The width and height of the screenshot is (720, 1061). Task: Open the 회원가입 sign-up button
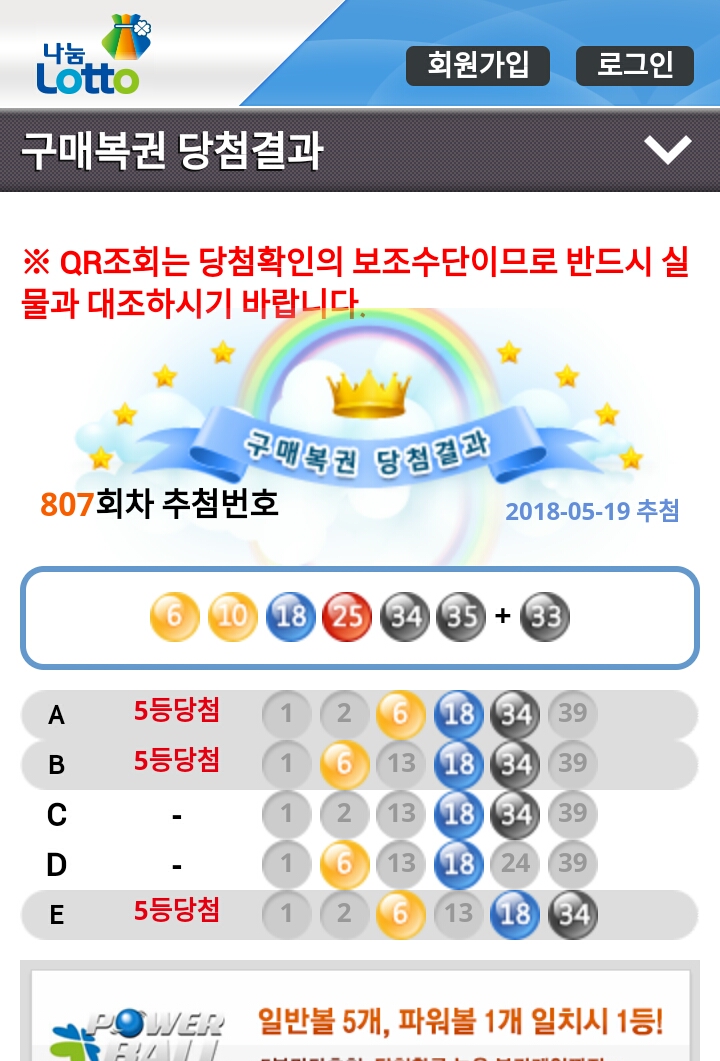(478, 66)
